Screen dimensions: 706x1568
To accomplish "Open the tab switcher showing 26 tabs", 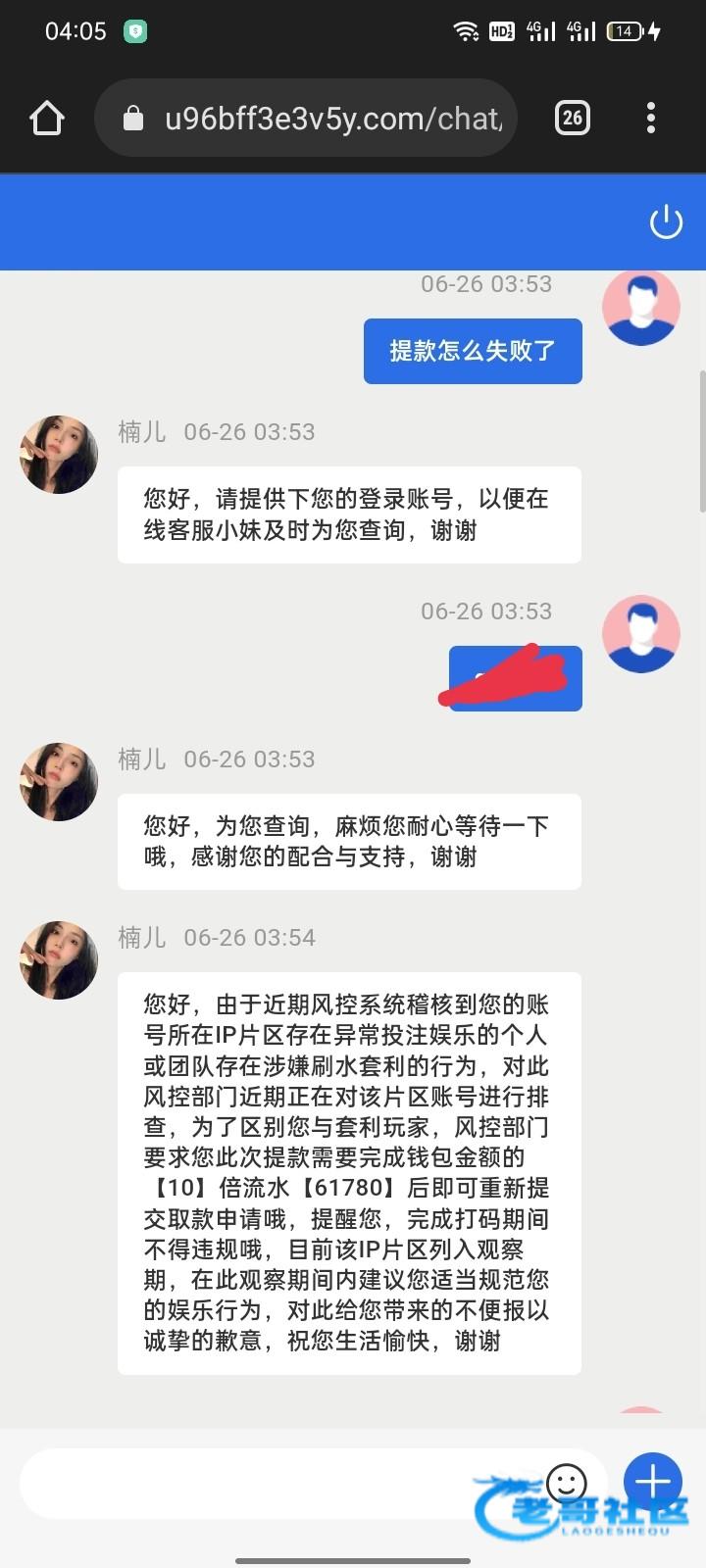I will (572, 119).
